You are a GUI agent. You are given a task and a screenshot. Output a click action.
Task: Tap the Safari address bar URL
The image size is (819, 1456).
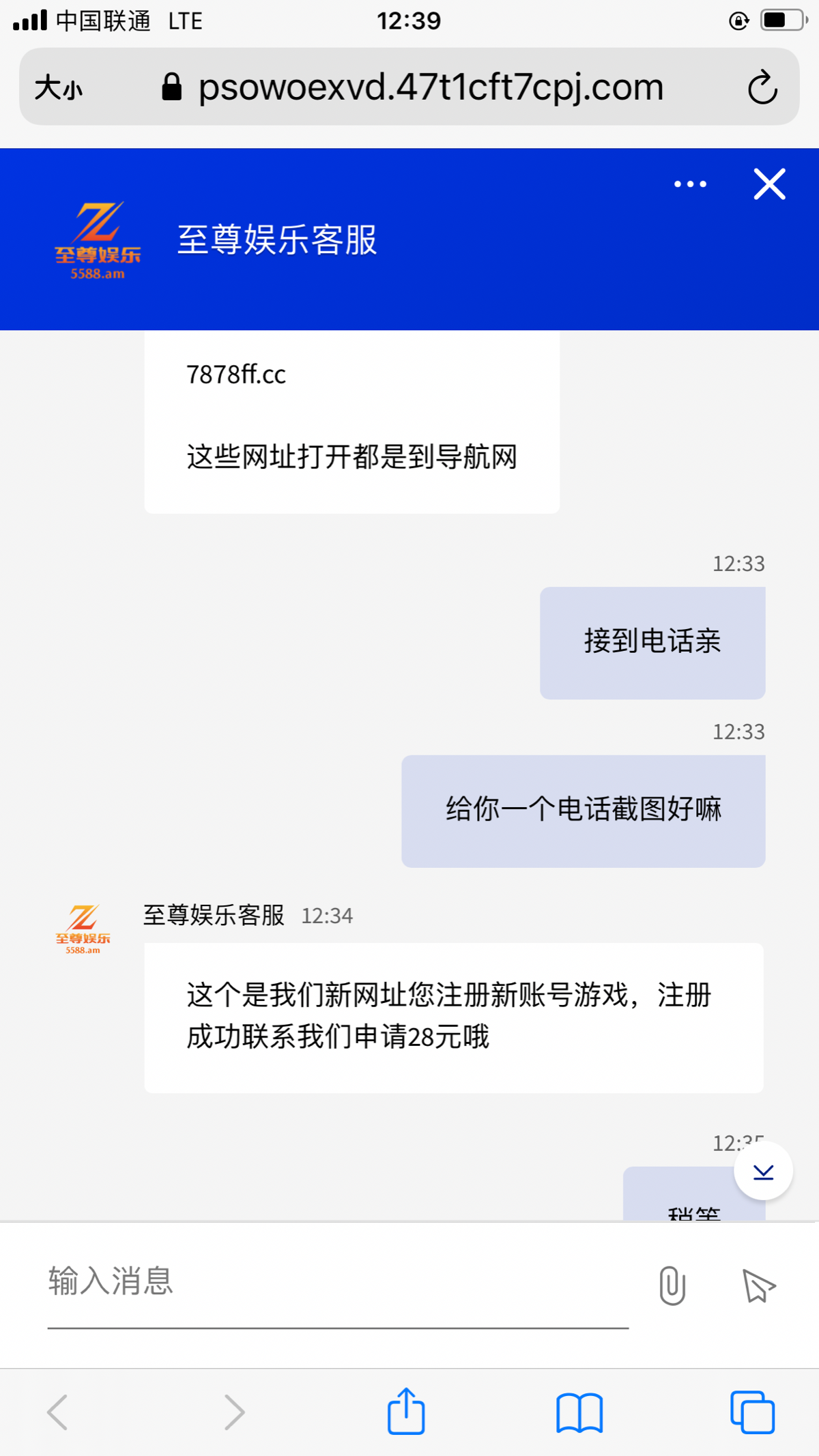430,87
